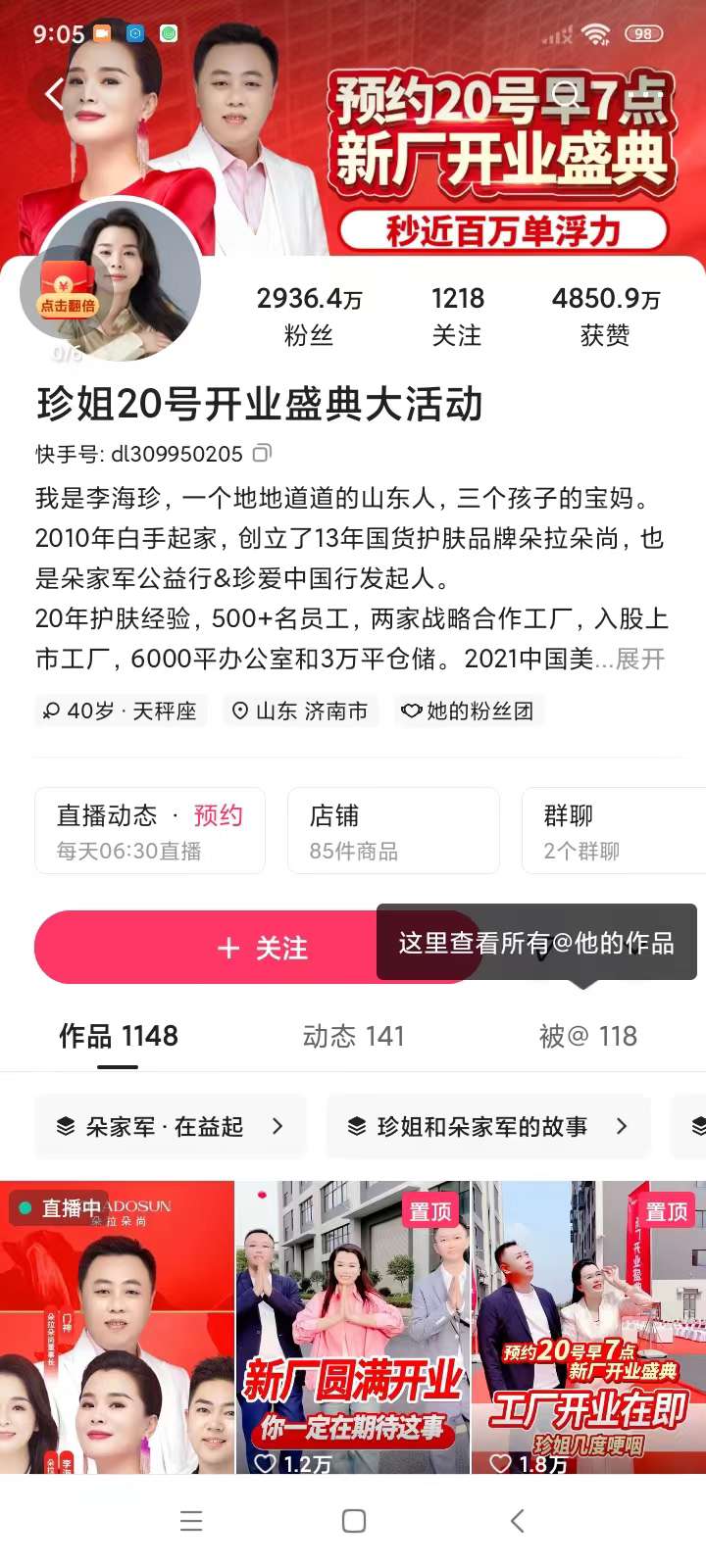The image size is (706, 1568).
Task: Open search on this profile
Action: pyautogui.click(x=568, y=94)
